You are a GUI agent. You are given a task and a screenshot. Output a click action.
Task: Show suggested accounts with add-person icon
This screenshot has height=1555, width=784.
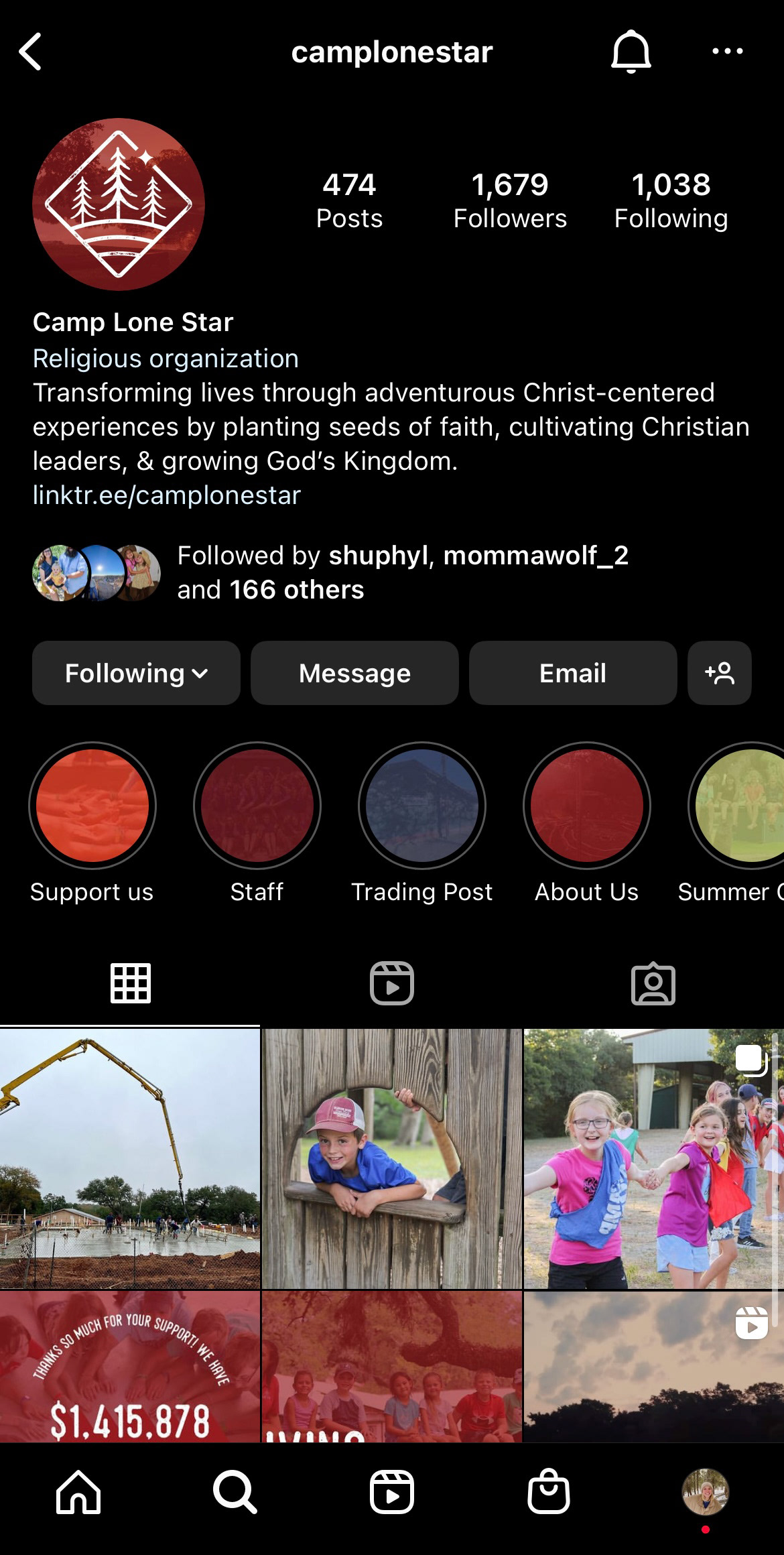[x=719, y=673]
